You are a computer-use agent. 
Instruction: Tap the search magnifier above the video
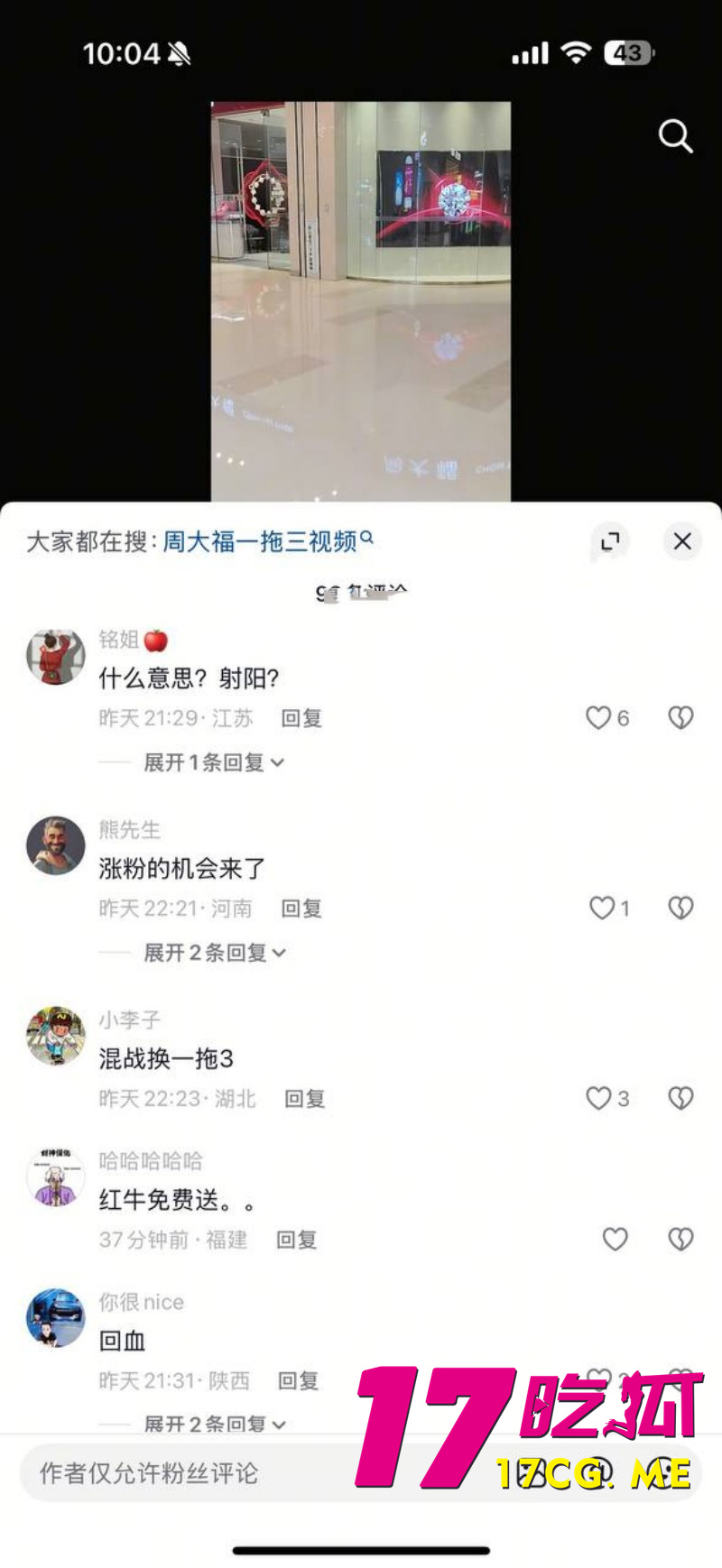point(674,136)
